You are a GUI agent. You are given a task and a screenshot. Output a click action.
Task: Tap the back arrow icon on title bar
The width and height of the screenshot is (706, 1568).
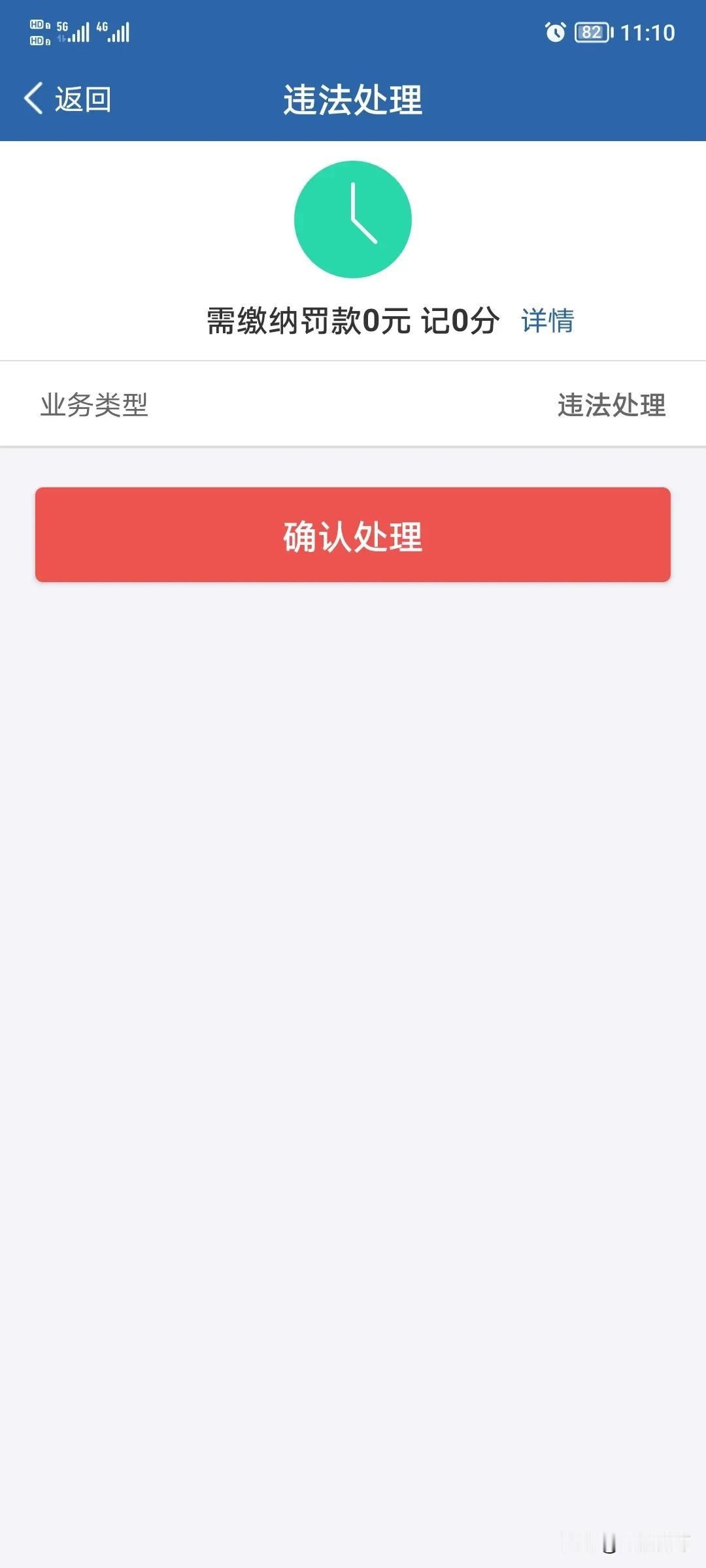tap(31, 98)
